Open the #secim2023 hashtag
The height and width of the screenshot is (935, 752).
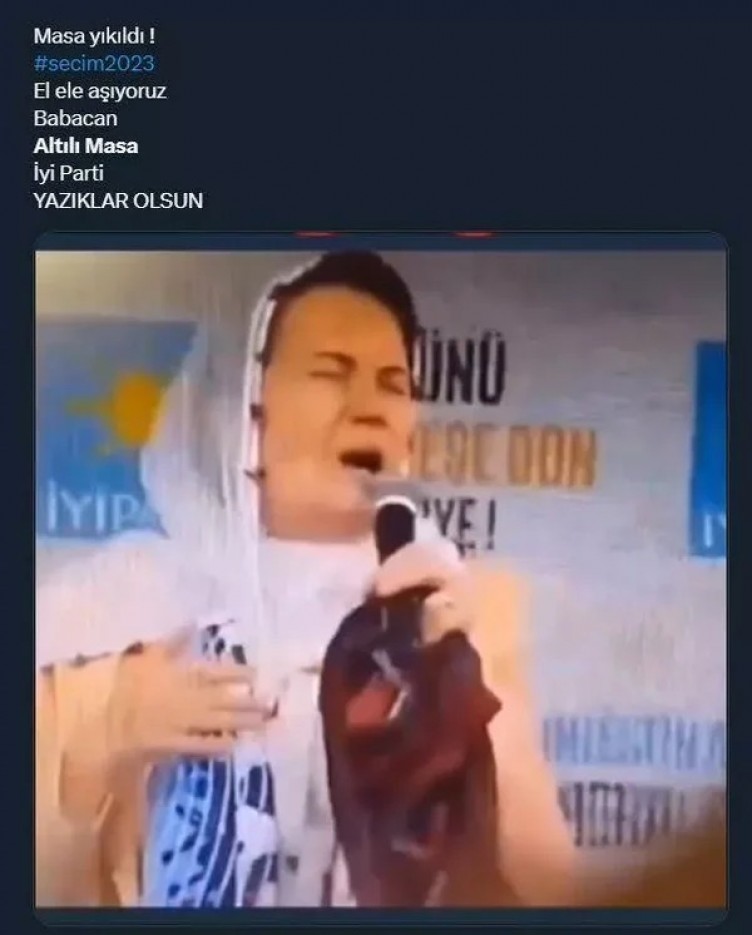(x=94, y=63)
